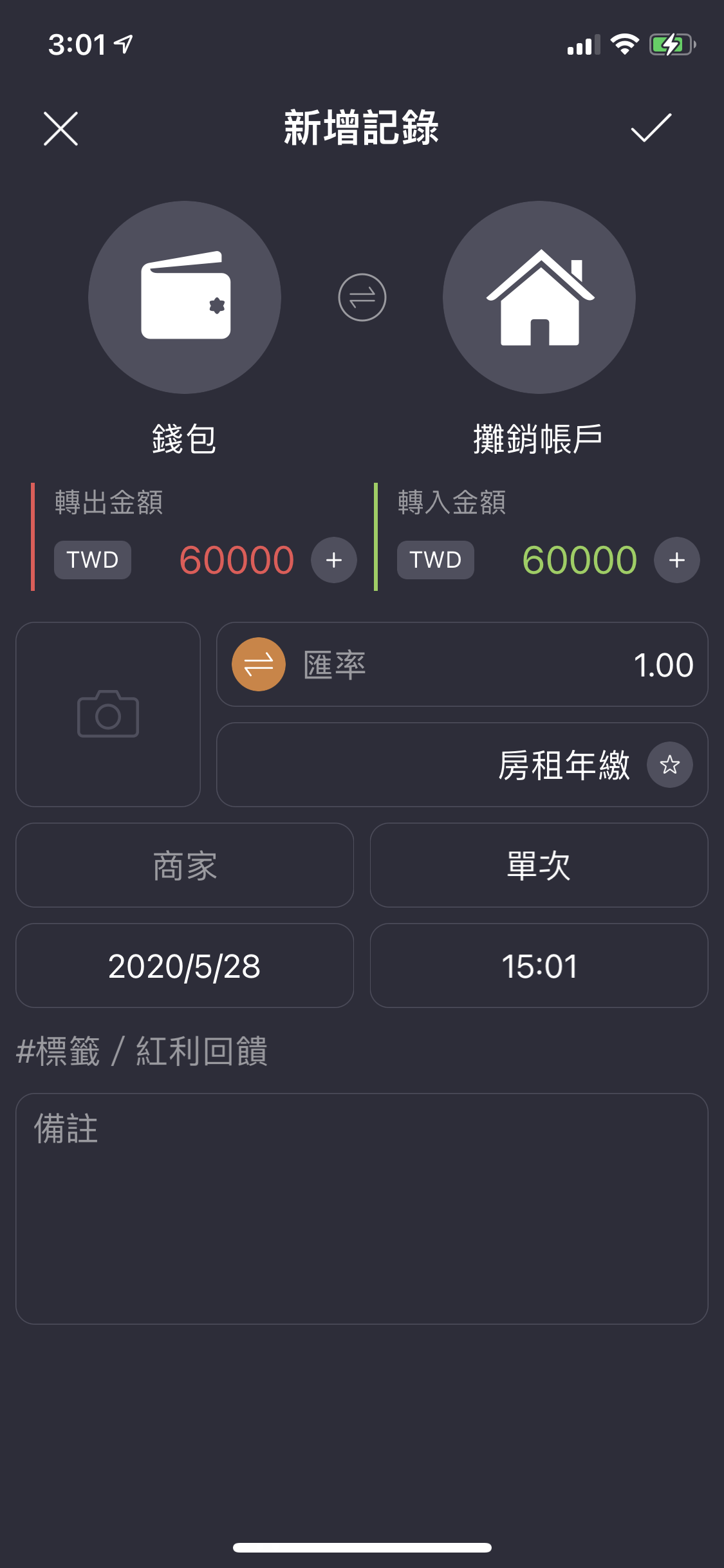Select the 錢包 source account
724x1568 pixels.
[185, 297]
